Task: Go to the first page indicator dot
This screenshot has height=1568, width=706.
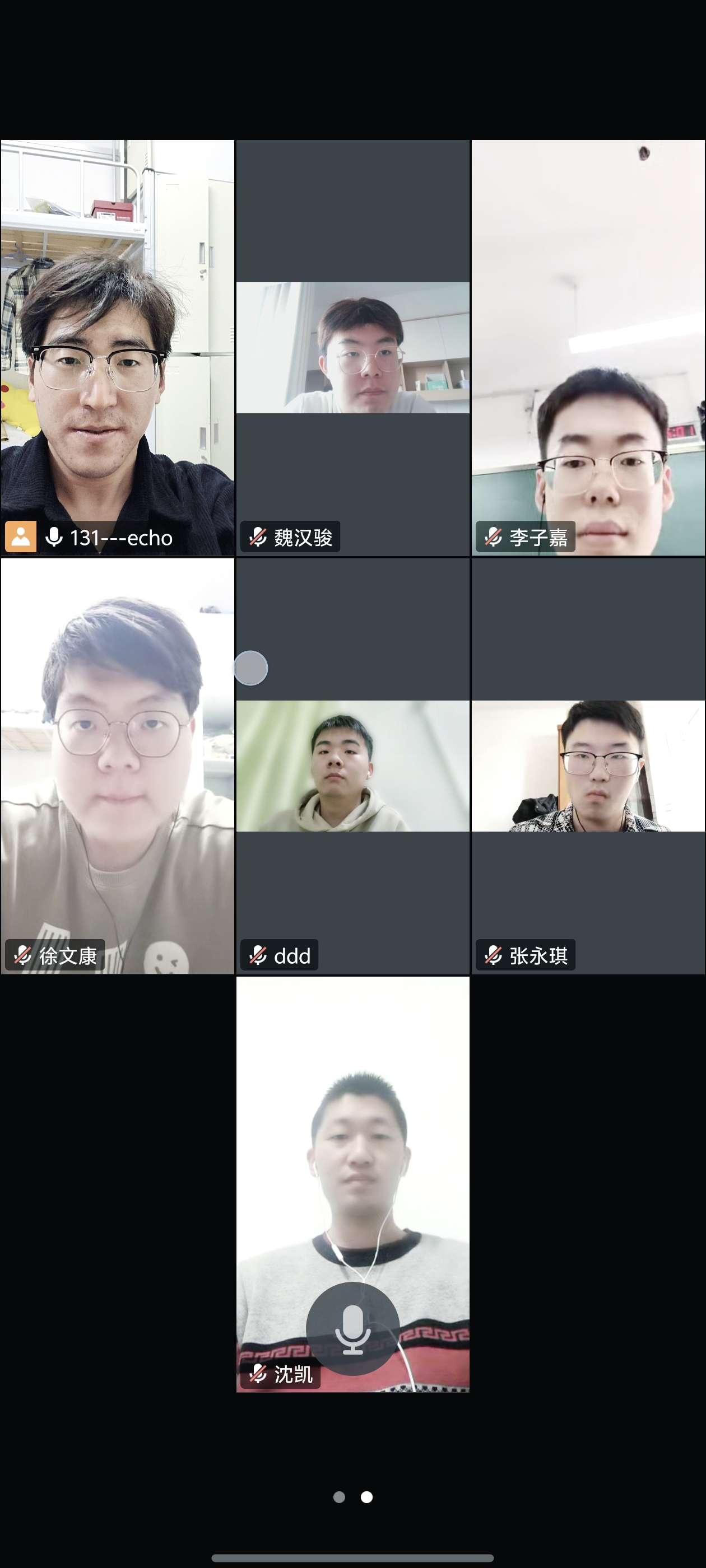Action: (x=340, y=1497)
